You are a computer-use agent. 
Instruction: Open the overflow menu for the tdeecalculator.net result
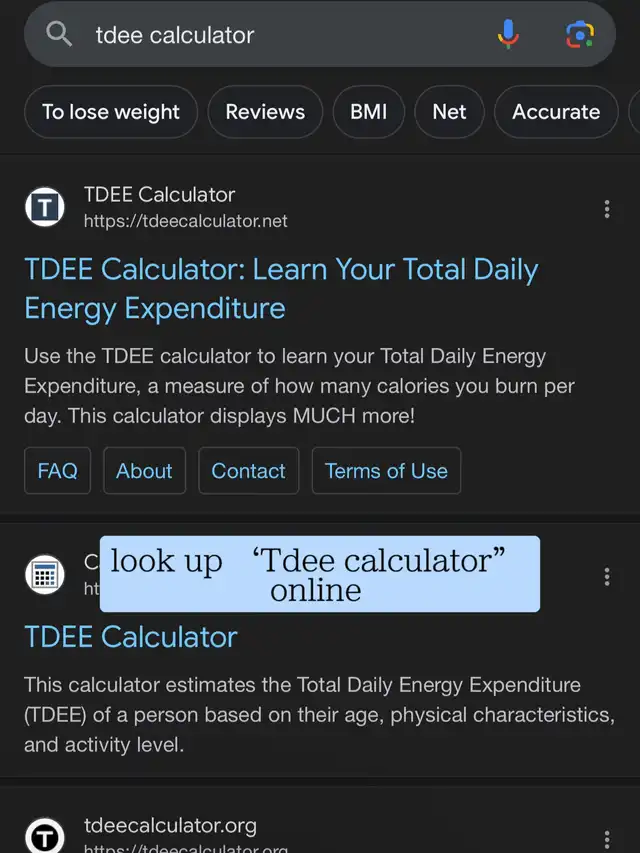607,209
